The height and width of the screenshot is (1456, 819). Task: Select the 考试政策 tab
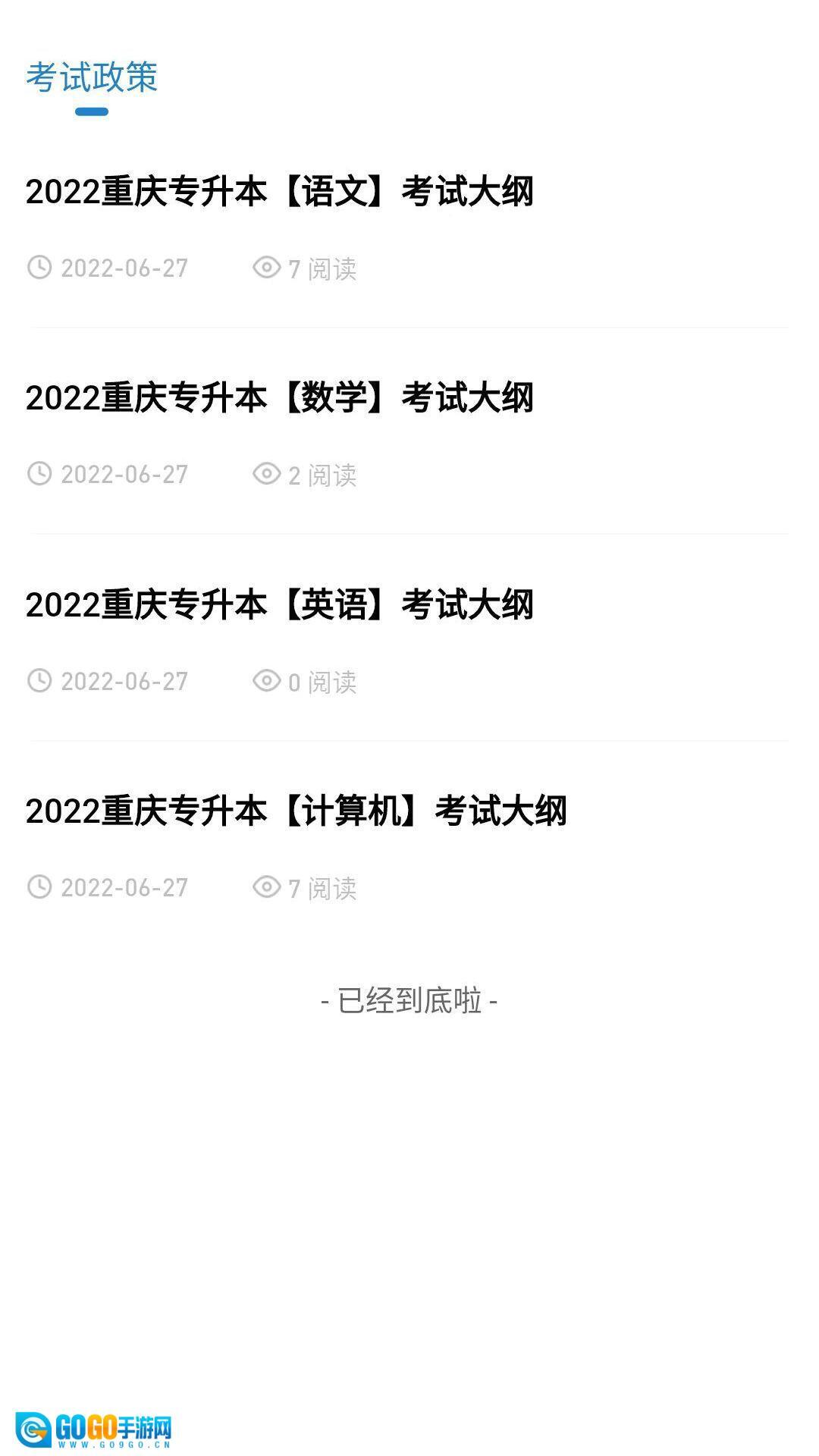(92, 78)
